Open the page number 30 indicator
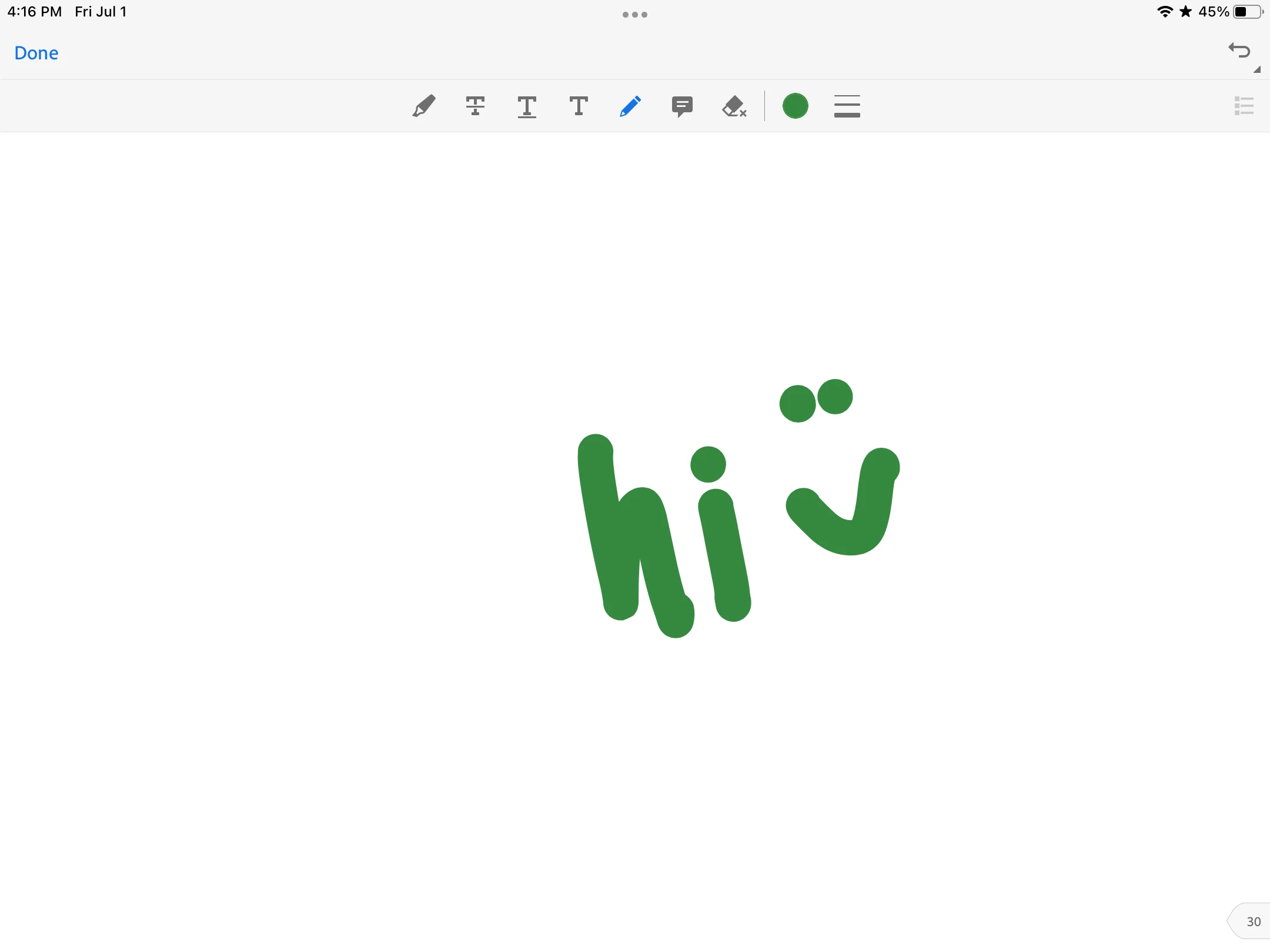This screenshot has height=952, width=1270. point(1252,921)
